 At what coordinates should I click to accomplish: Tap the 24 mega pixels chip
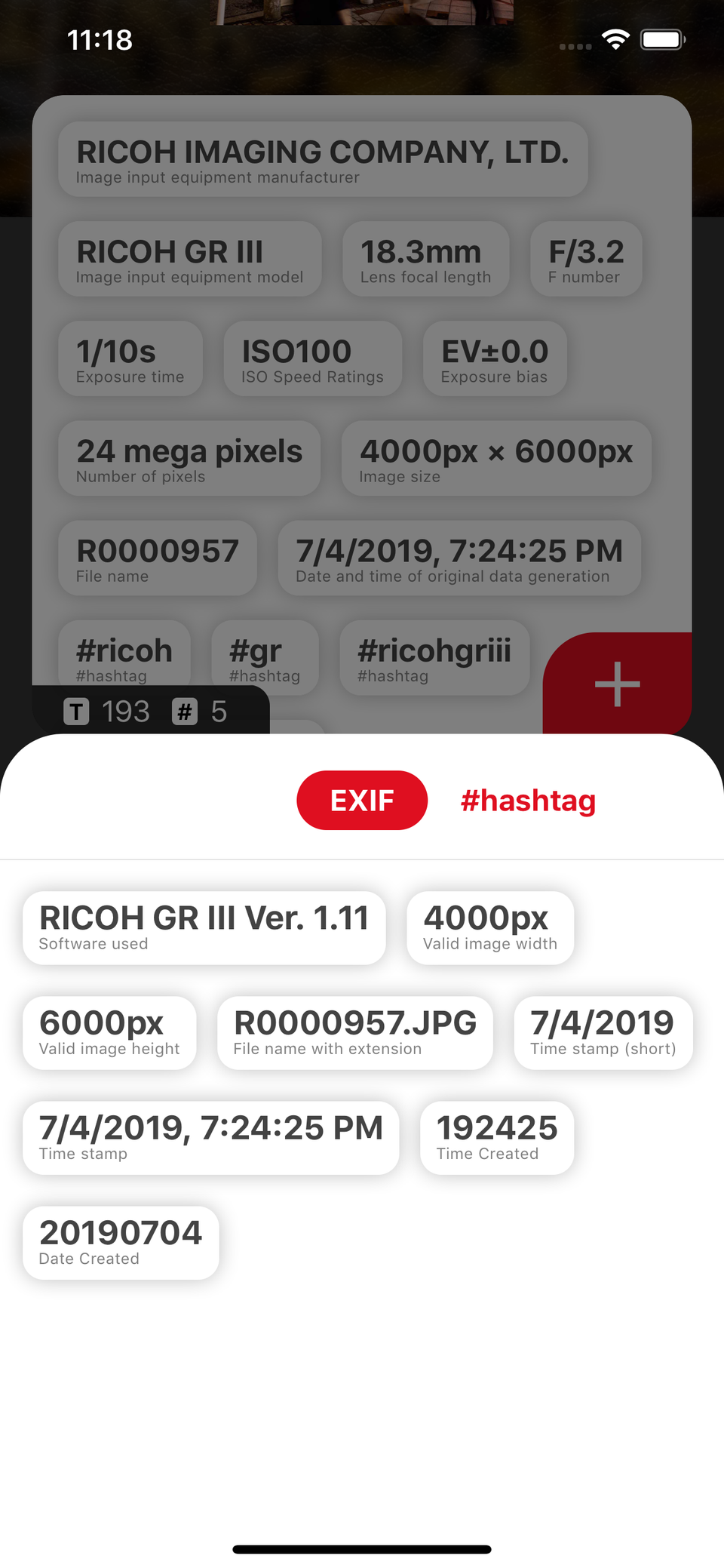coord(189,458)
